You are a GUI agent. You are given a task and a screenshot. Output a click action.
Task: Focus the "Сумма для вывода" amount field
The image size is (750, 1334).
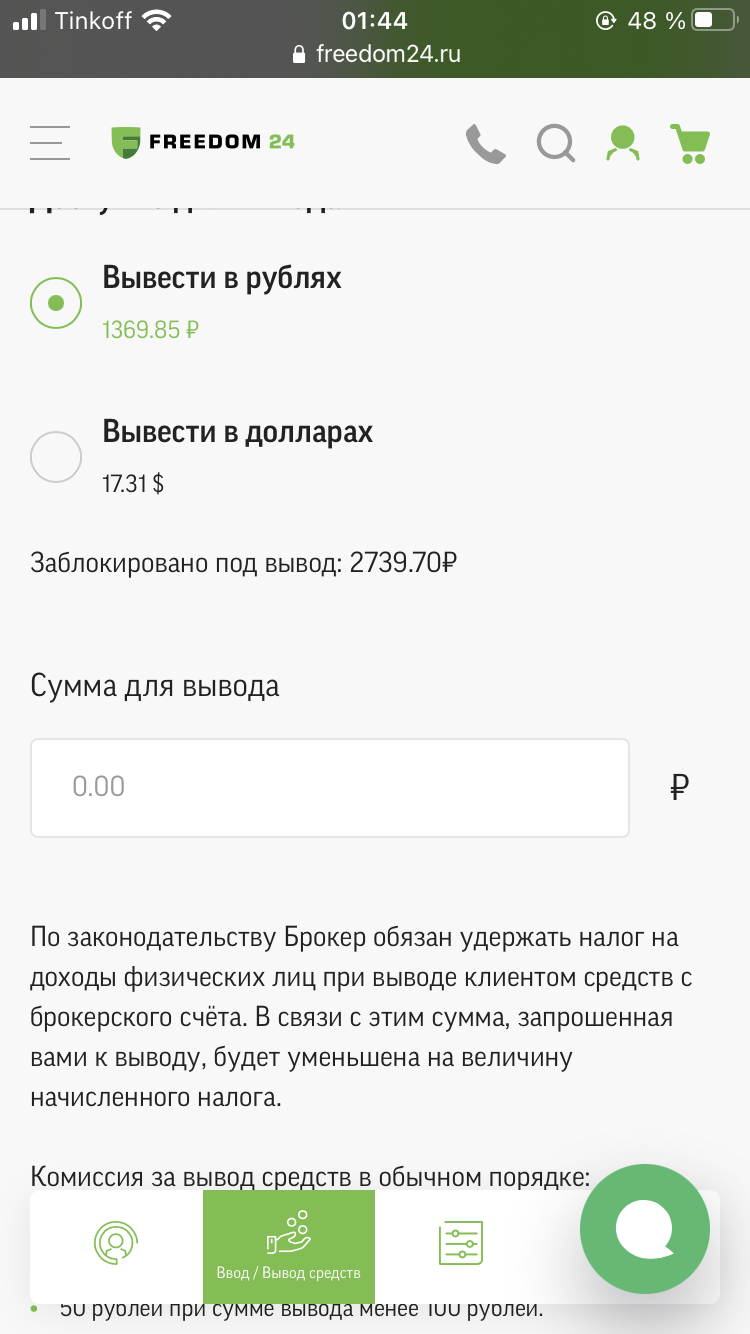tap(330, 787)
